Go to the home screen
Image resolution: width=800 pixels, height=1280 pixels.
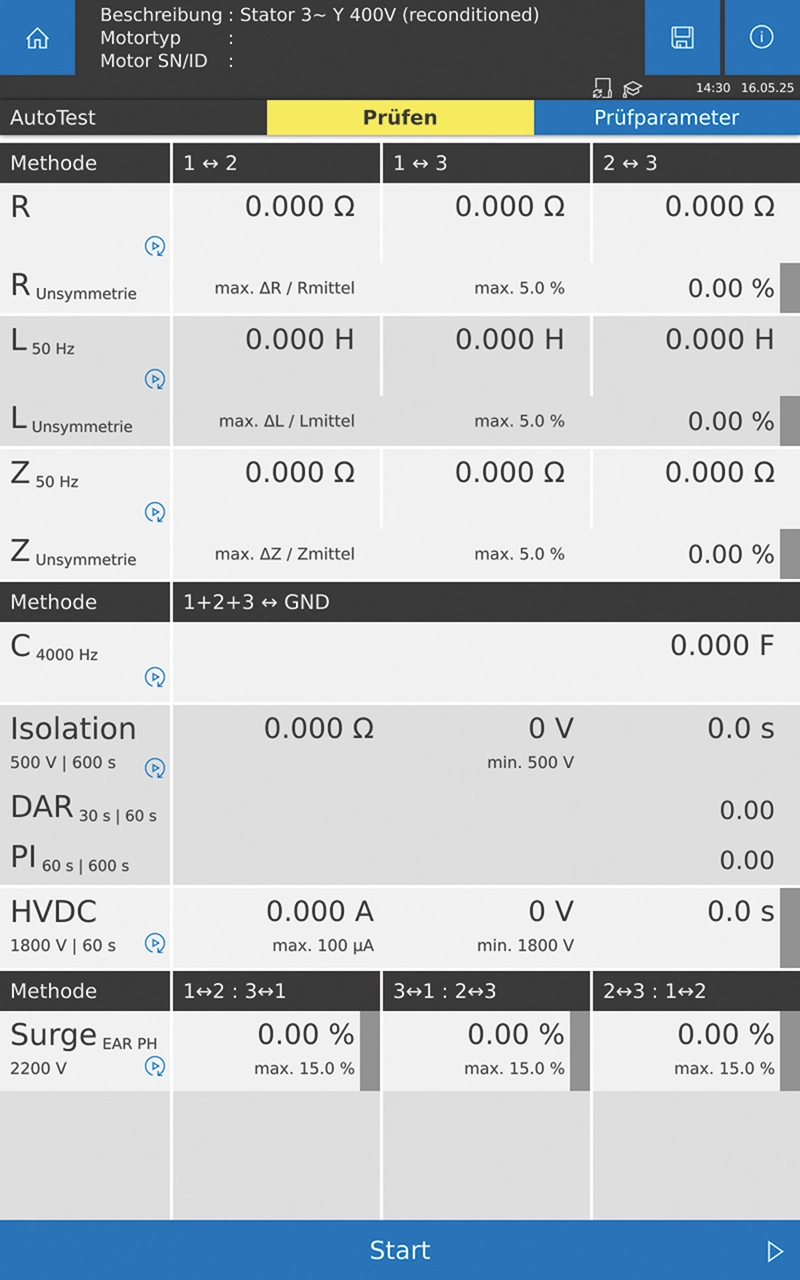tap(37, 38)
